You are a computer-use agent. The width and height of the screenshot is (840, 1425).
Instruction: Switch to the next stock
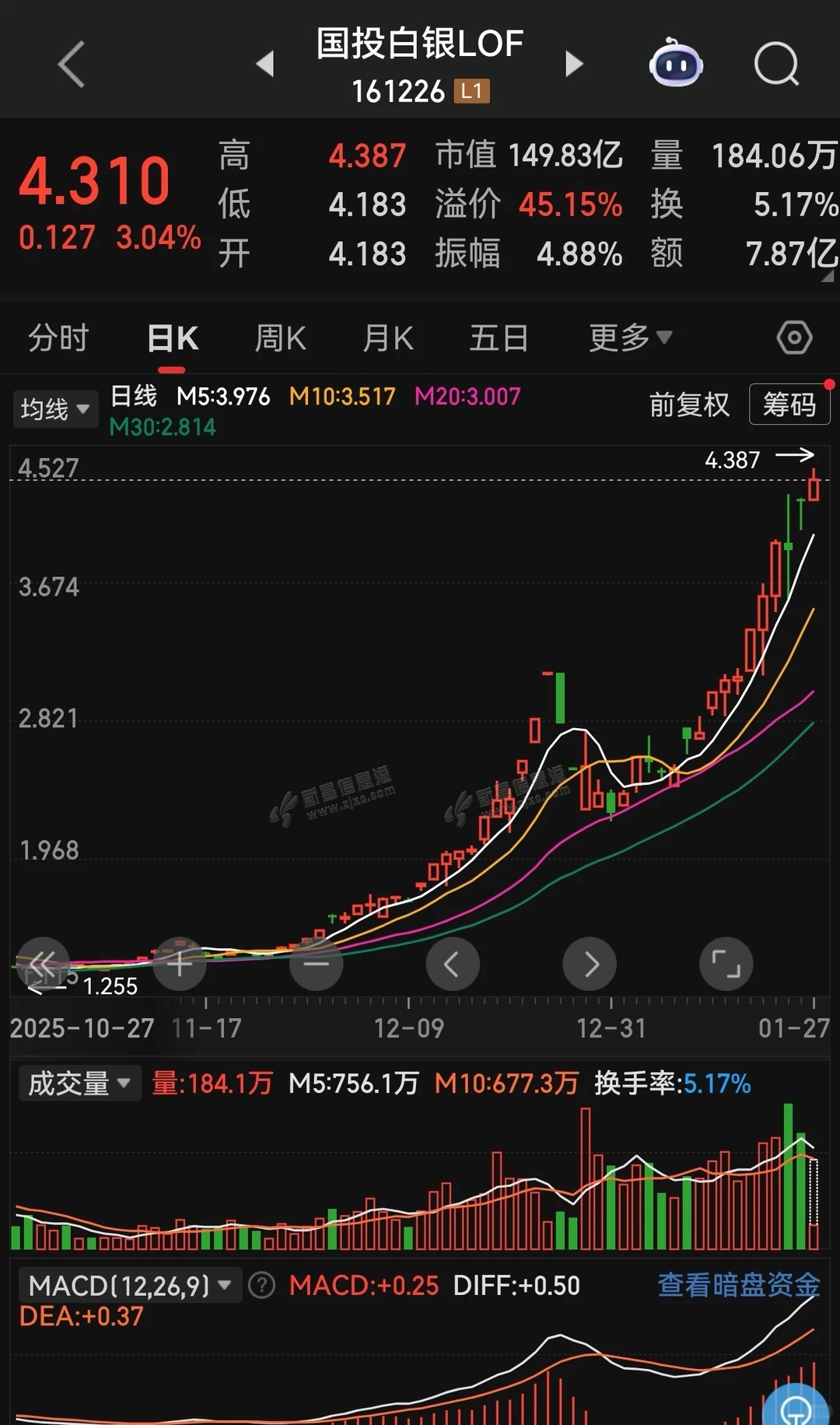pos(574,64)
